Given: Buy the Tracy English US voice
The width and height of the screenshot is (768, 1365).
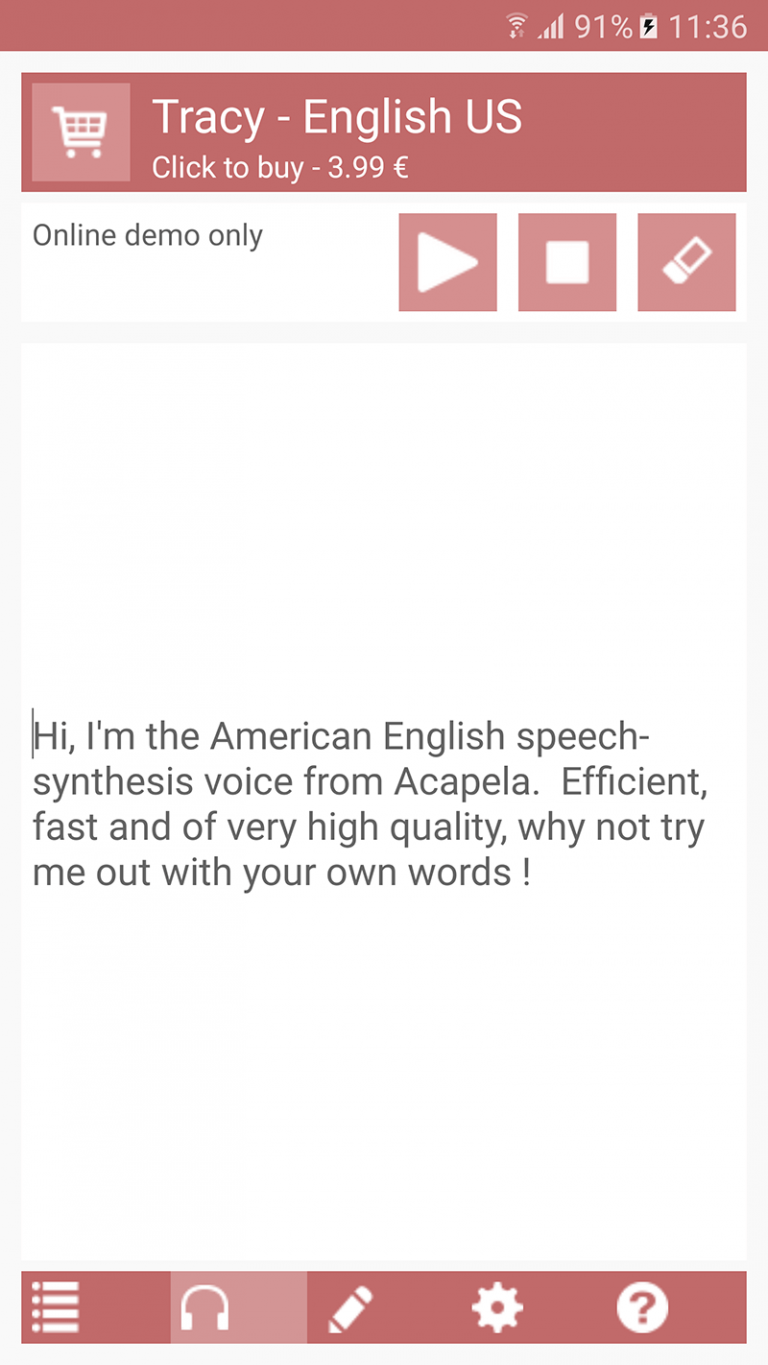Looking at the screenshot, I should [384, 131].
